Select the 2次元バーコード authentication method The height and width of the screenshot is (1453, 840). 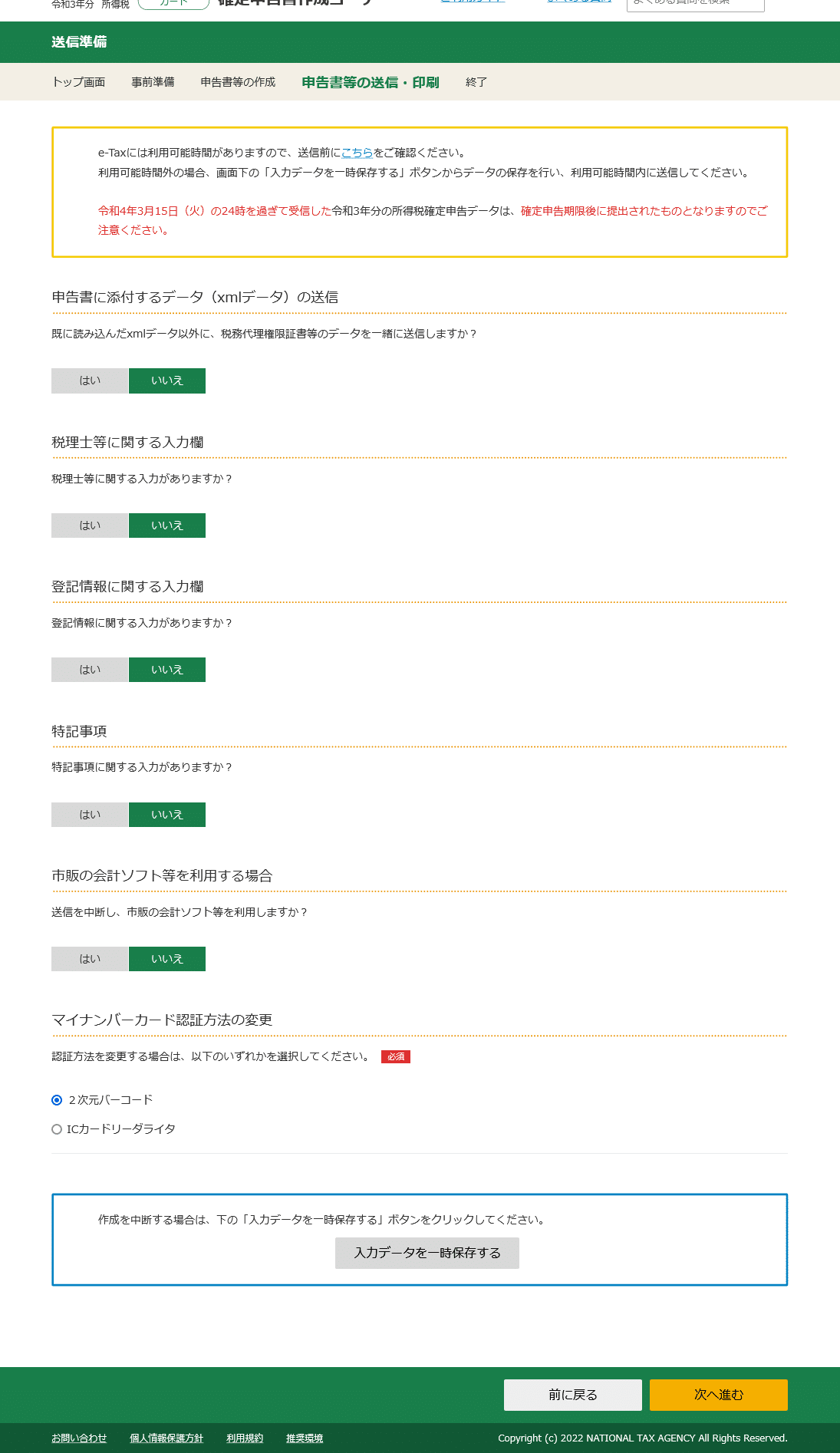coord(56,1099)
